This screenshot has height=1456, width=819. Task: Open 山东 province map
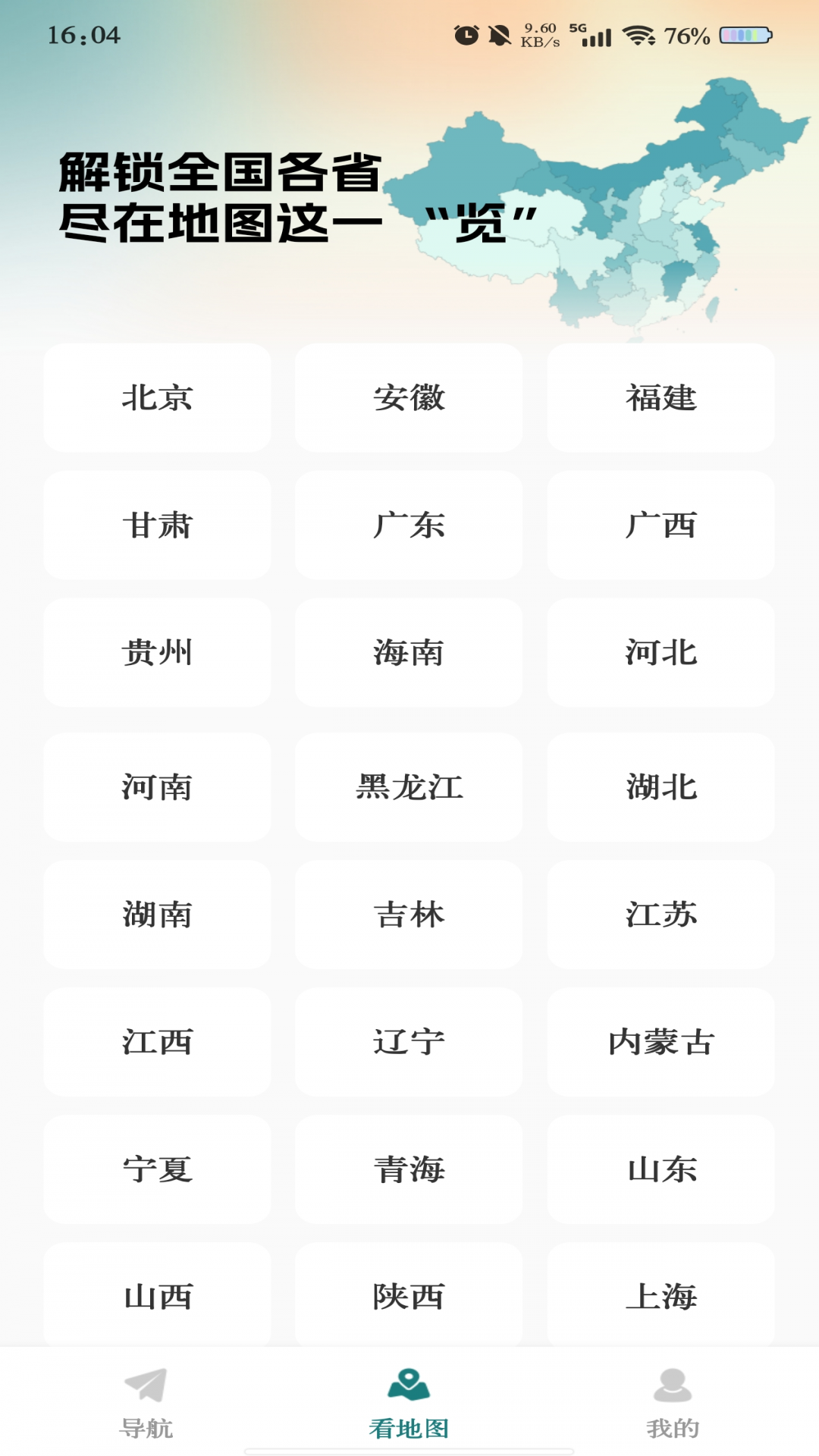point(661,1169)
